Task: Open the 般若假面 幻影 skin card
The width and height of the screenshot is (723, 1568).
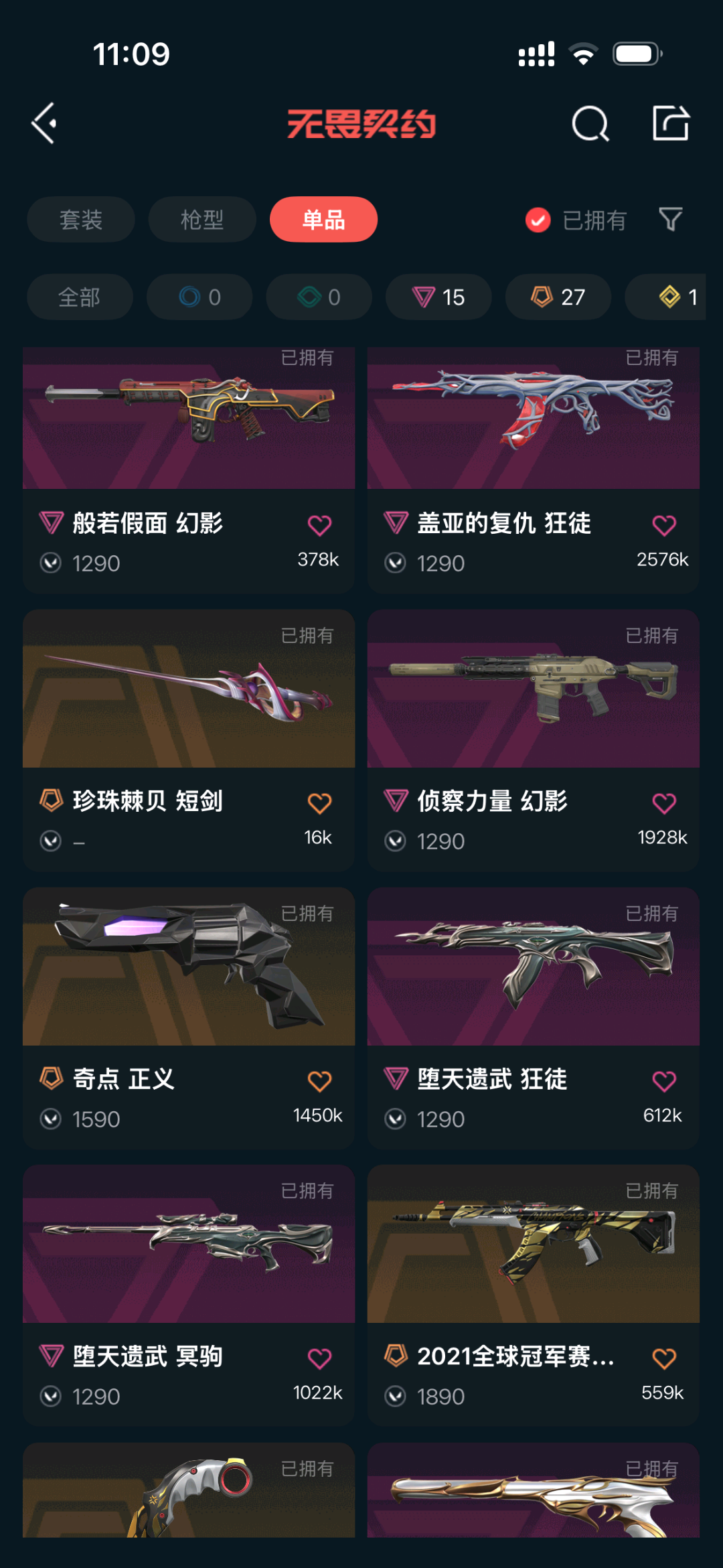Action: point(189,470)
